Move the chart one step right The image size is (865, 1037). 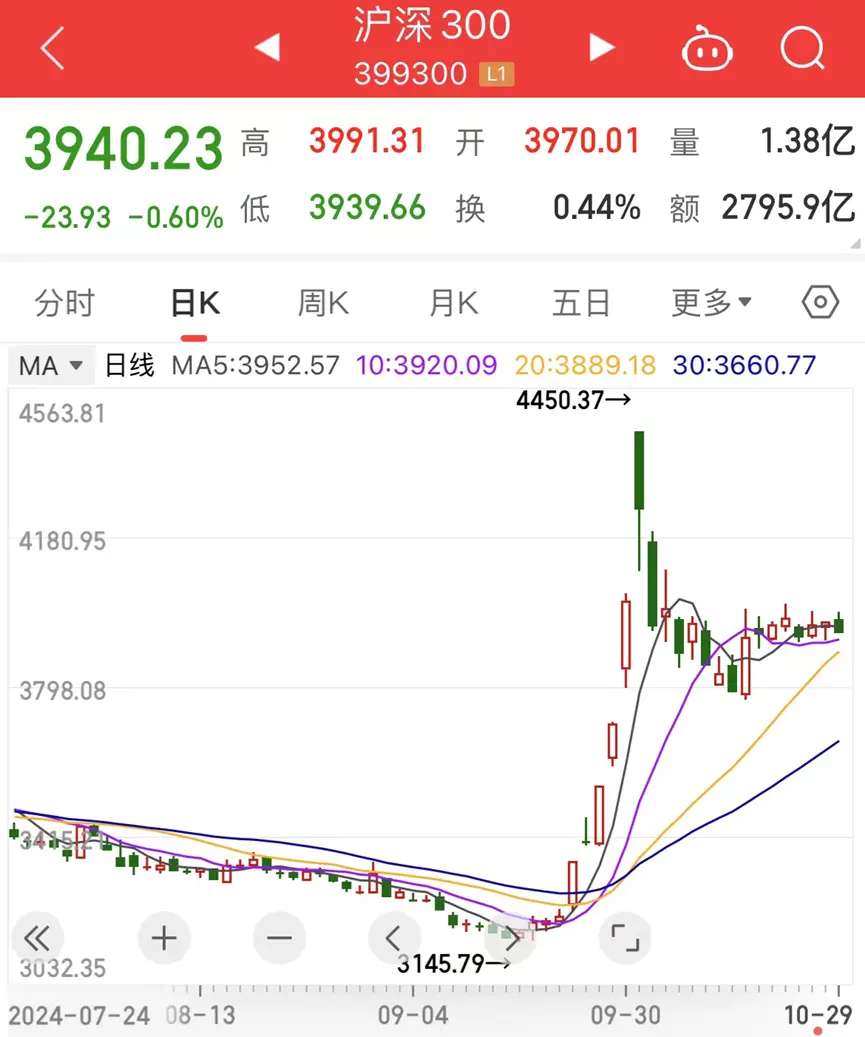[510, 938]
